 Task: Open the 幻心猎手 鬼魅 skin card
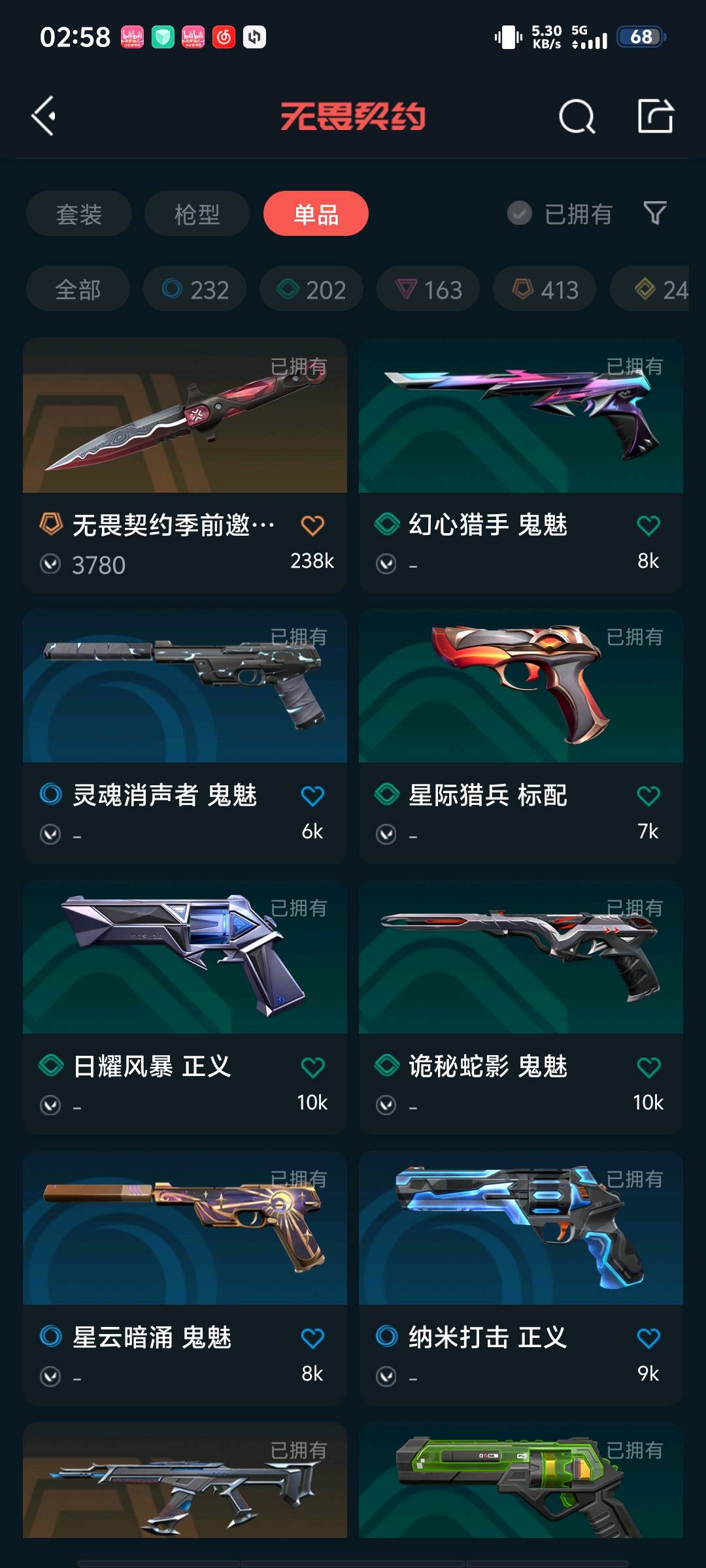coord(520,465)
